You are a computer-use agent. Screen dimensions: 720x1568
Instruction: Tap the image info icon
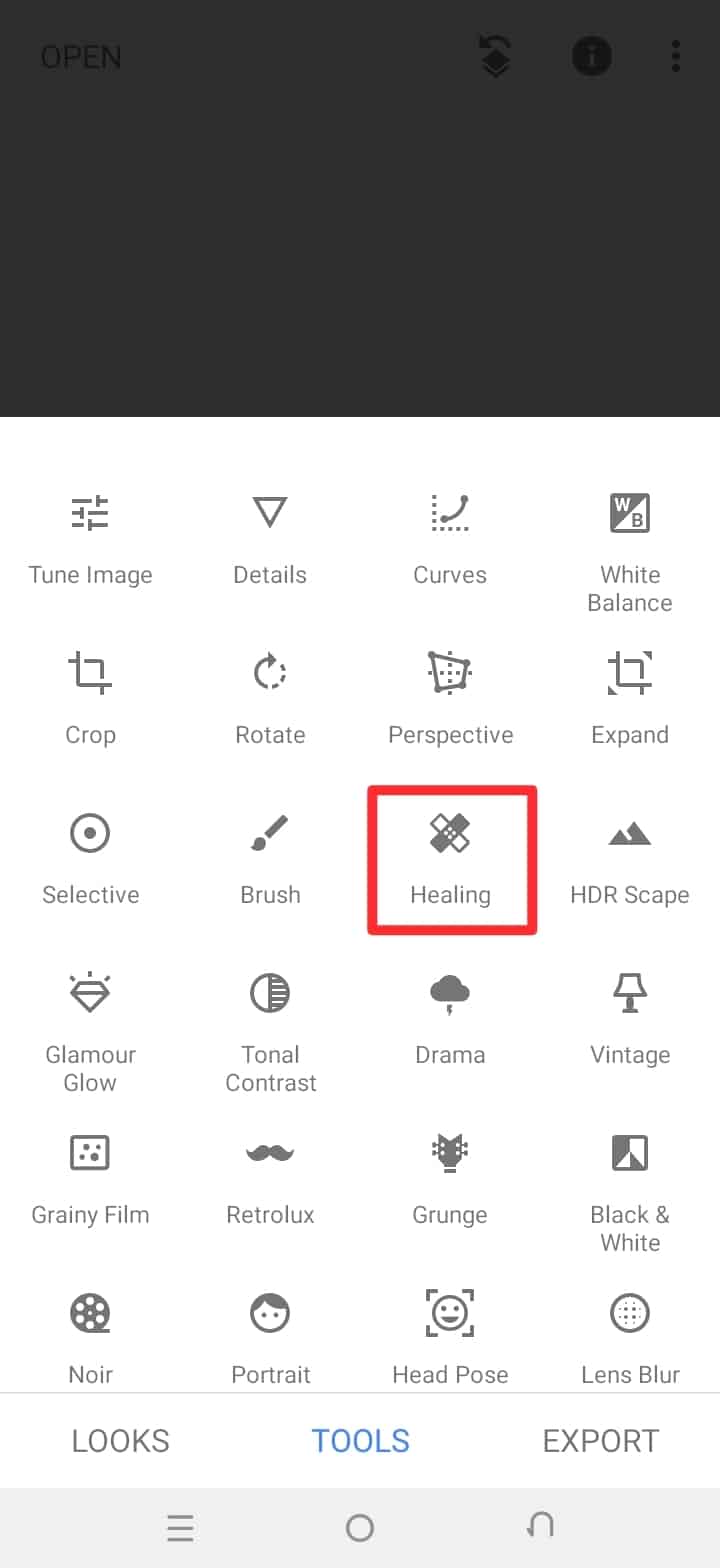point(591,56)
